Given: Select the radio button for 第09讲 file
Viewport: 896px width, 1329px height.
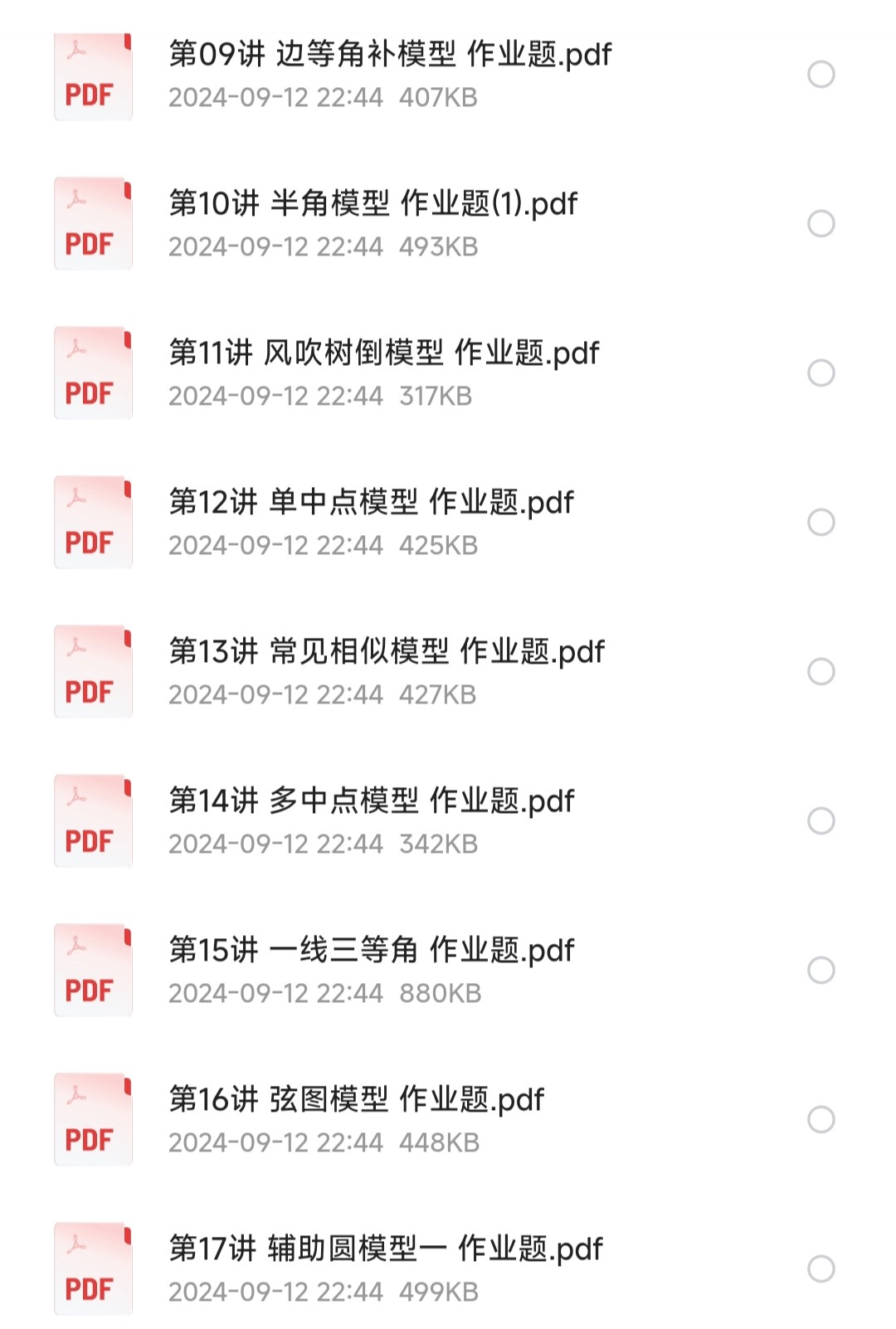Looking at the screenshot, I should point(821,75).
